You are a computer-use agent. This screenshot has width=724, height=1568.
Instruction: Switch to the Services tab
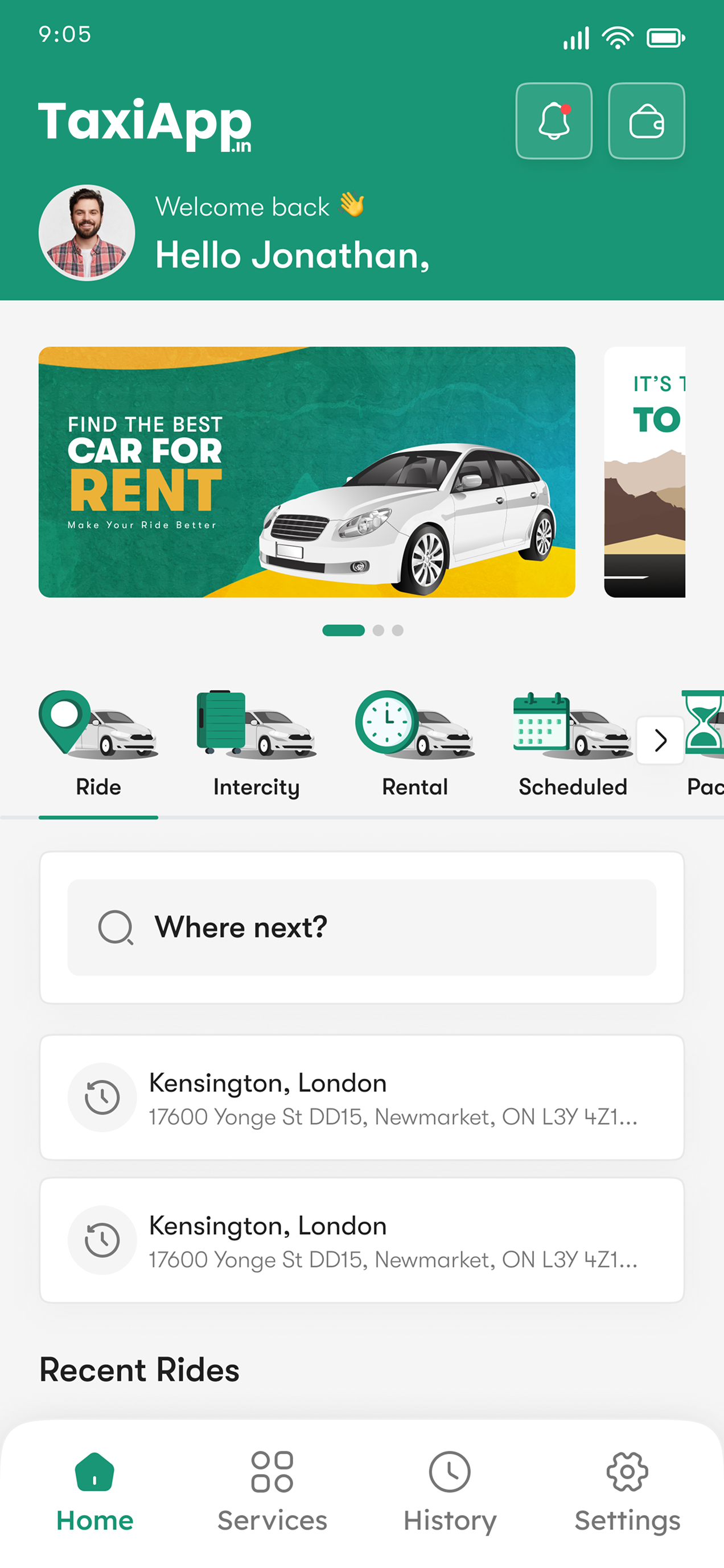(272, 1489)
